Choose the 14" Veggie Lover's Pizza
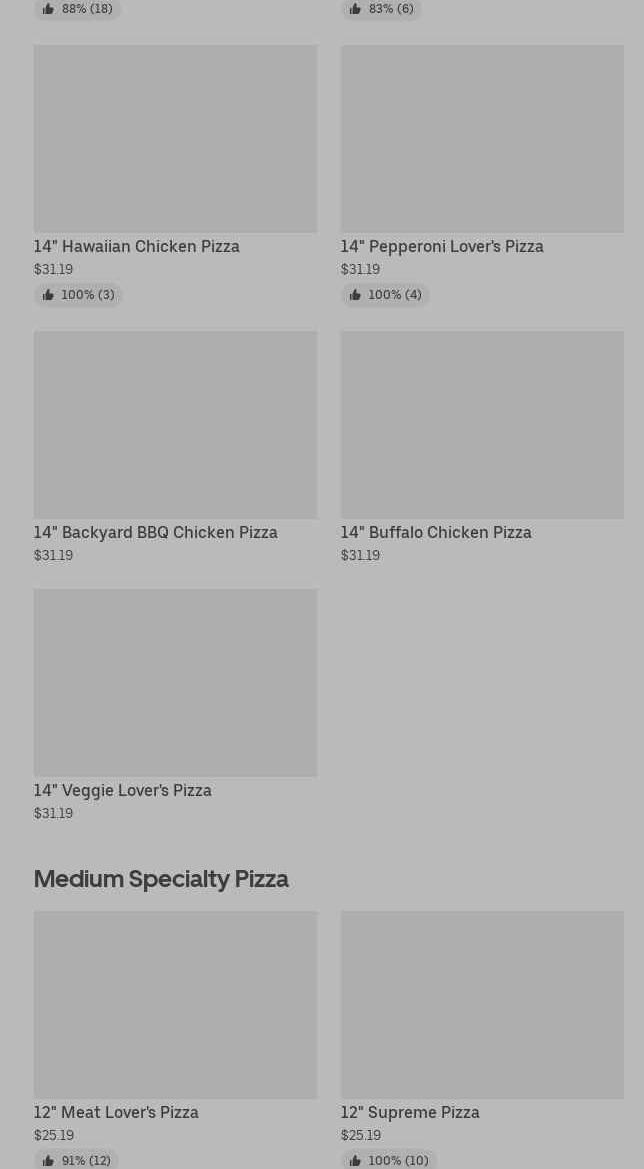Viewport: 644px width, 1169px height. (x=175, y=705)
